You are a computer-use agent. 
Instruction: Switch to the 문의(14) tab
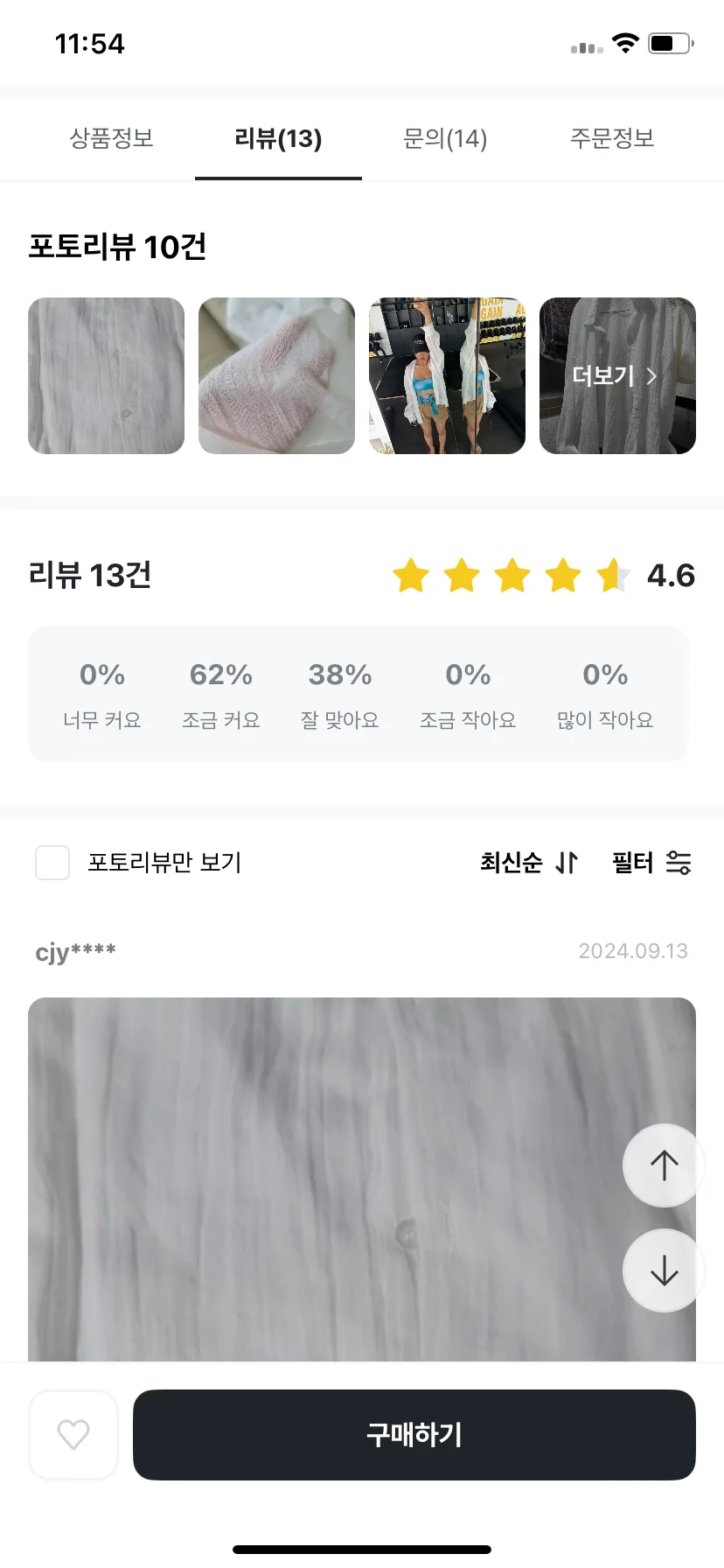(x=444, y=138)
